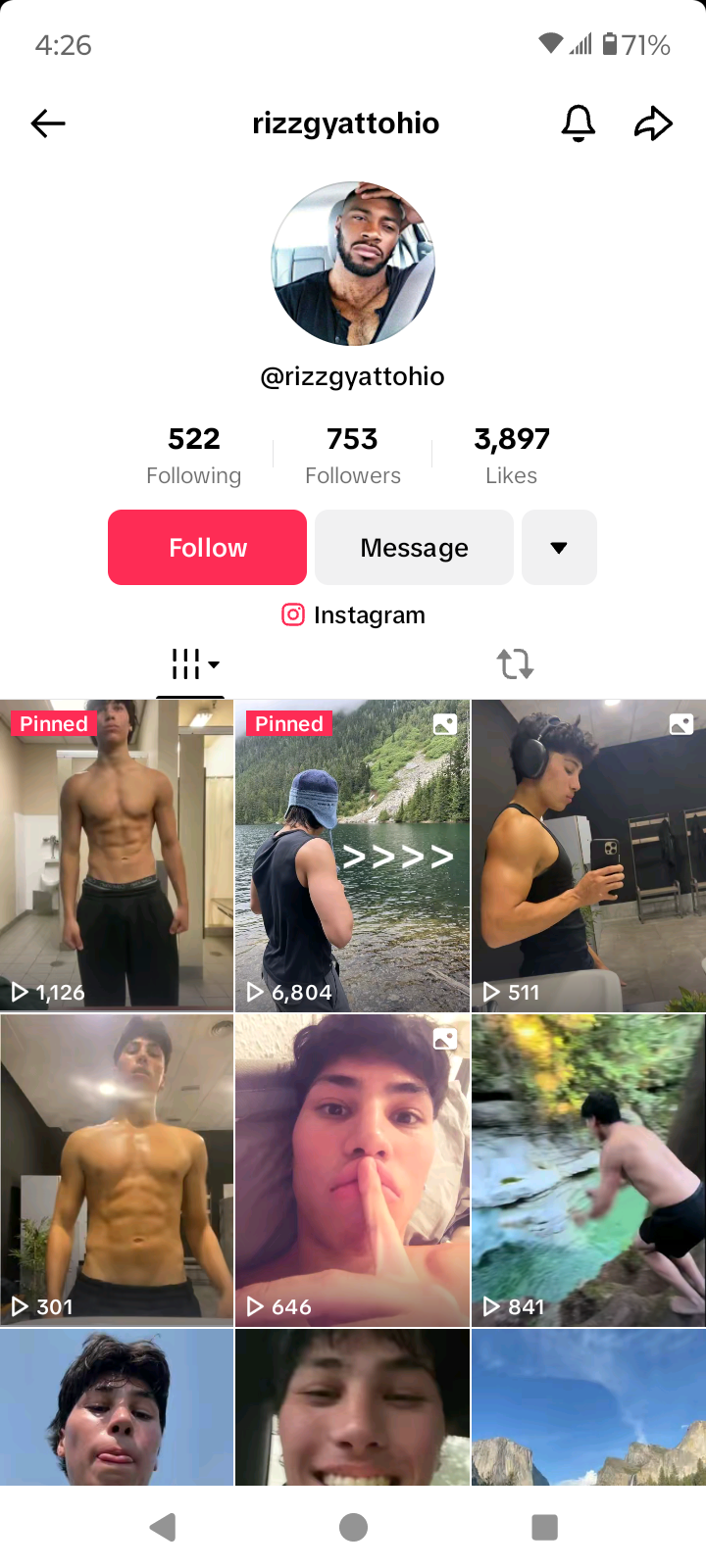Open the post with 511 views
This screenshot has height=1568, width=706.
point(588,855)
